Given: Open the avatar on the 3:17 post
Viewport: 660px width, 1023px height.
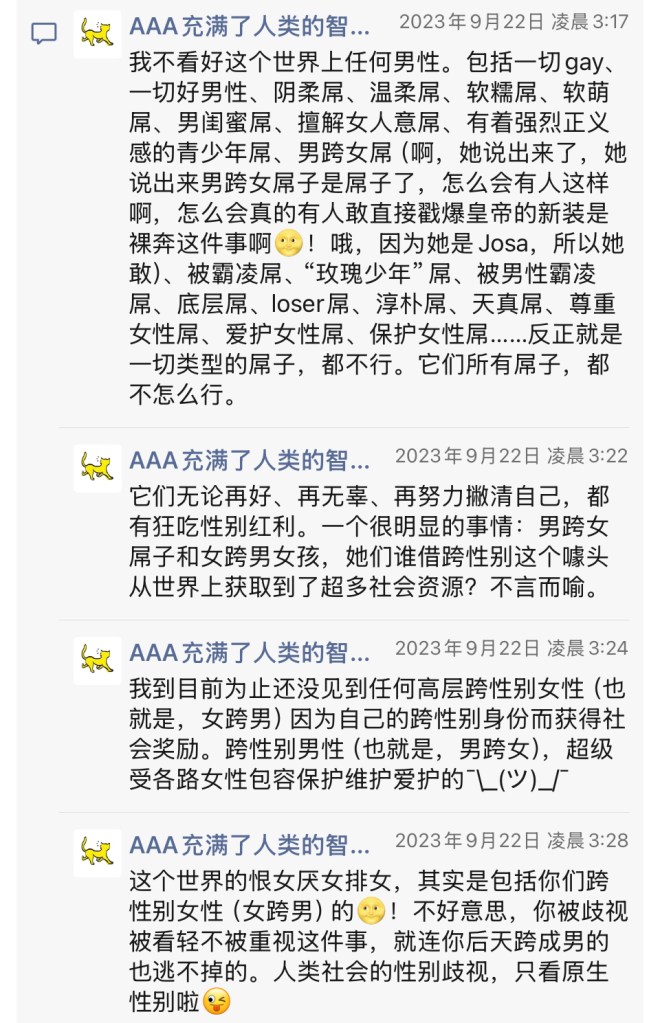Looking at the screenshot, I should (x=97, y=34).
